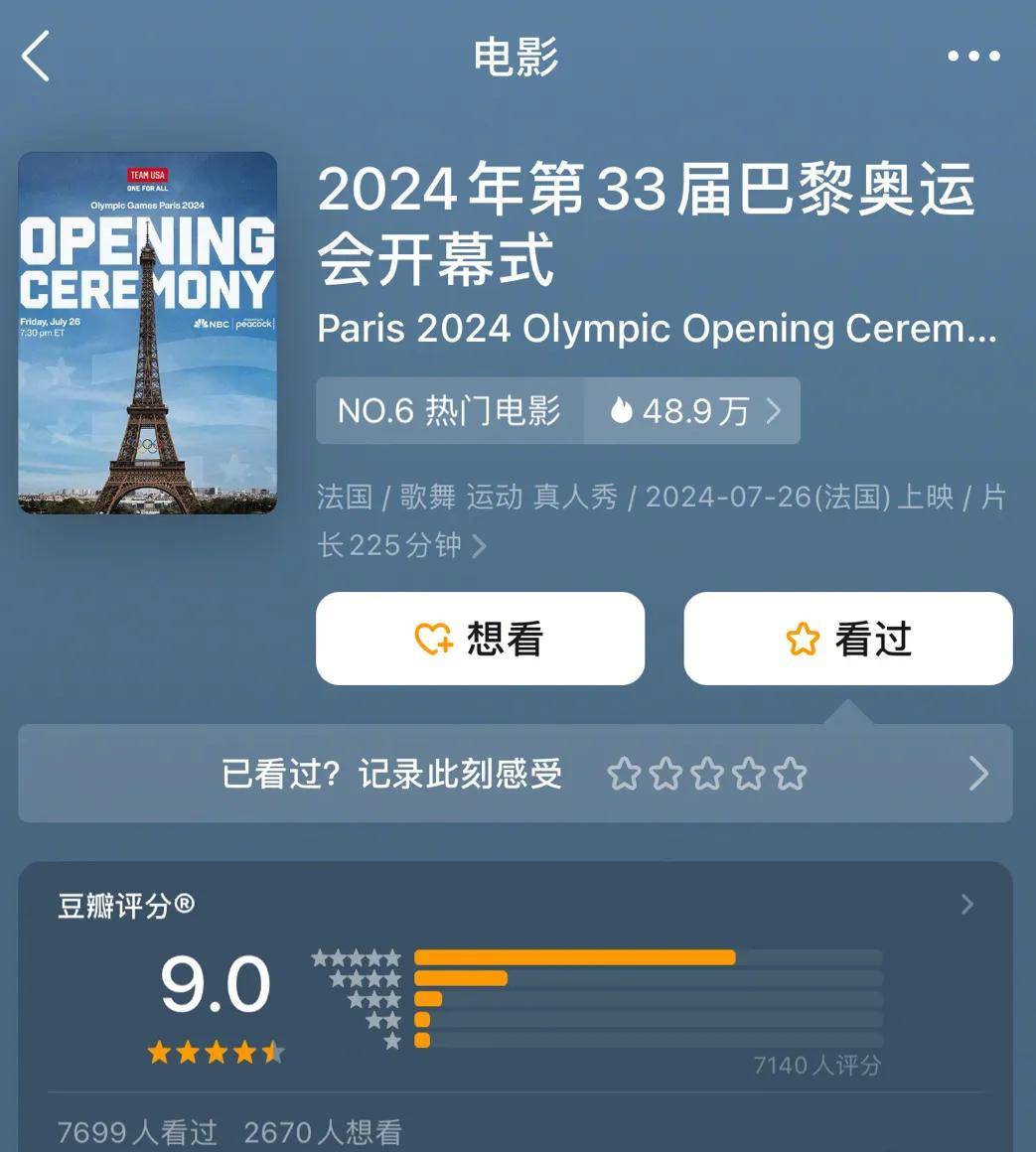1036x1152 pixels.
Task: Open the 豆瓣评分 rating details chevron
Action: pos(966,905)
